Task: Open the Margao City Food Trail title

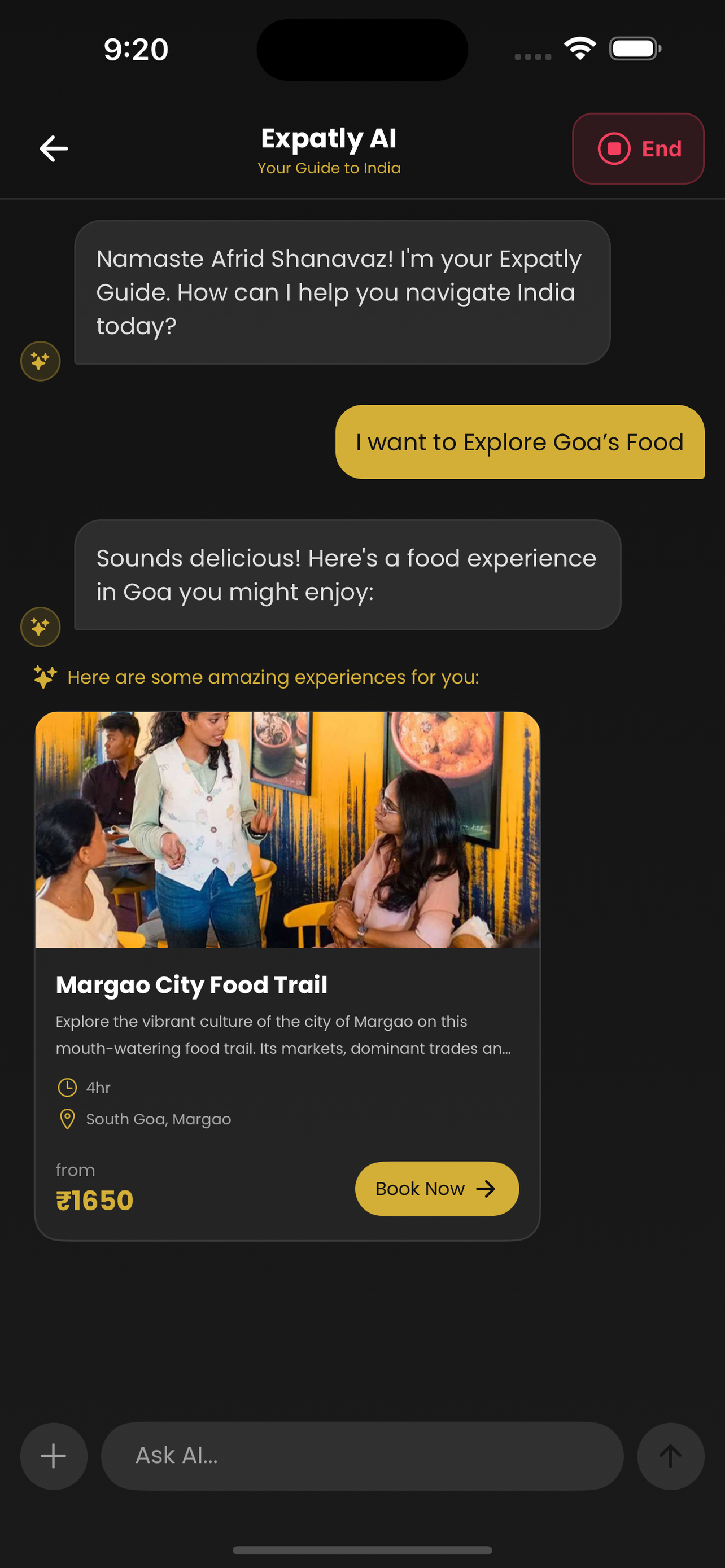Action: pos(191,984)
